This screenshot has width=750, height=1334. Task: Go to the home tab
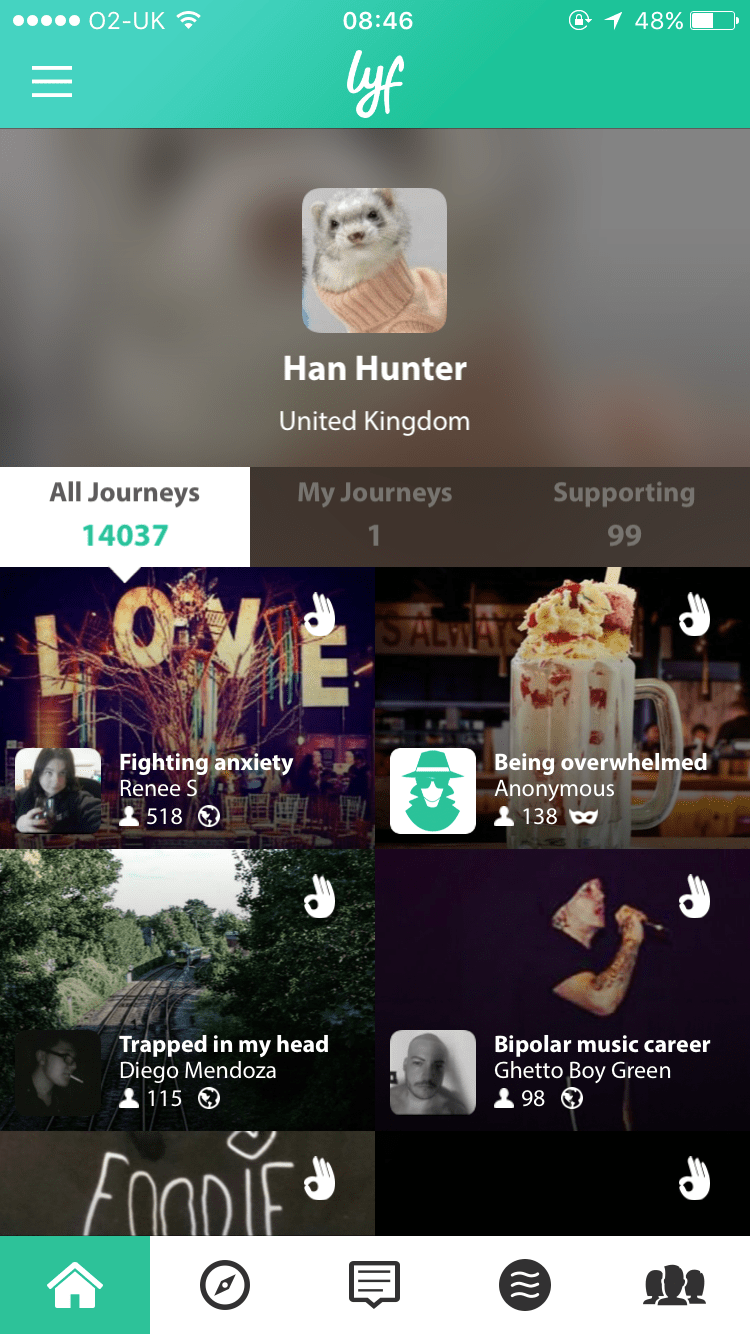pos(75,1285)
